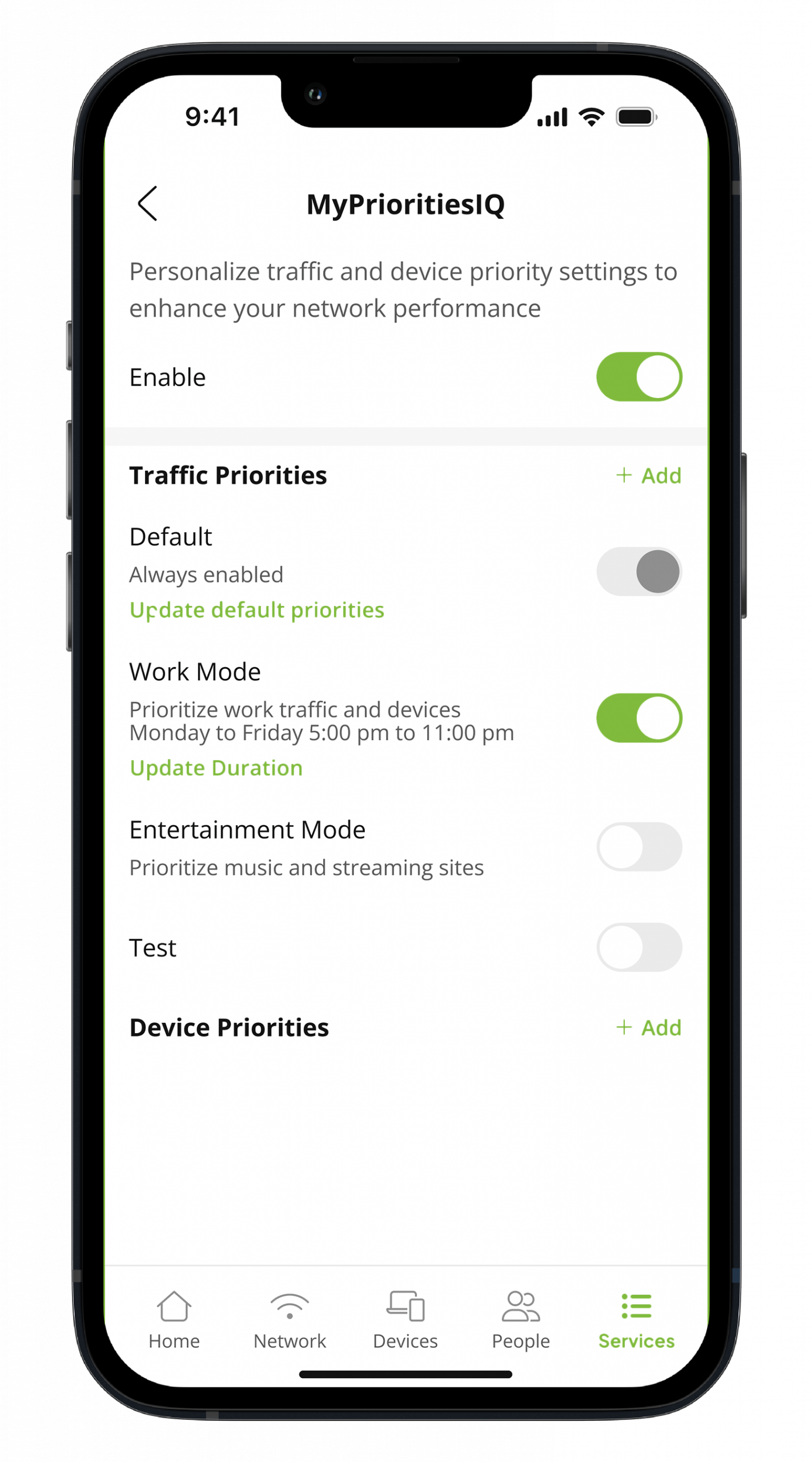
Task: Turn off the main Enable switch
Action: (638, 377)
